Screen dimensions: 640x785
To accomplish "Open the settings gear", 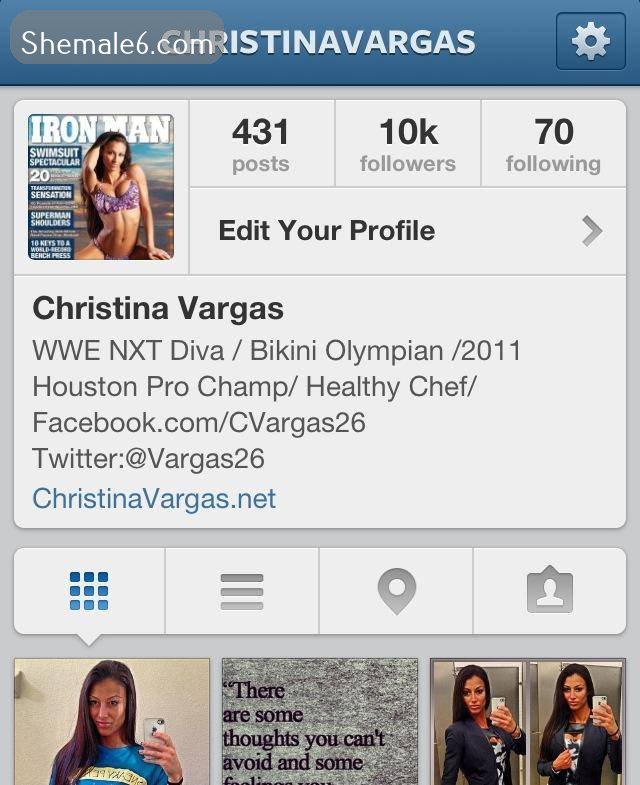I will [590, 42].
